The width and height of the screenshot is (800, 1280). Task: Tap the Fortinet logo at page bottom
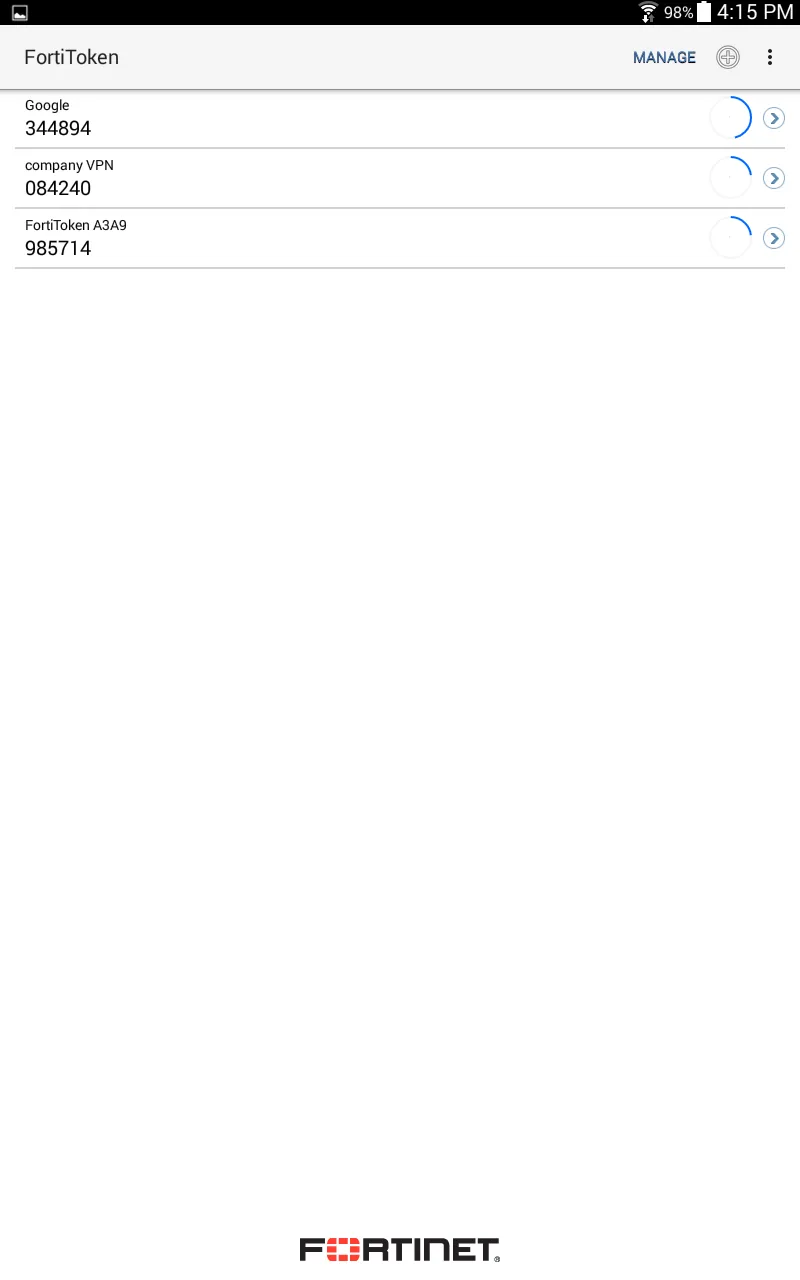click(400, 1248)
